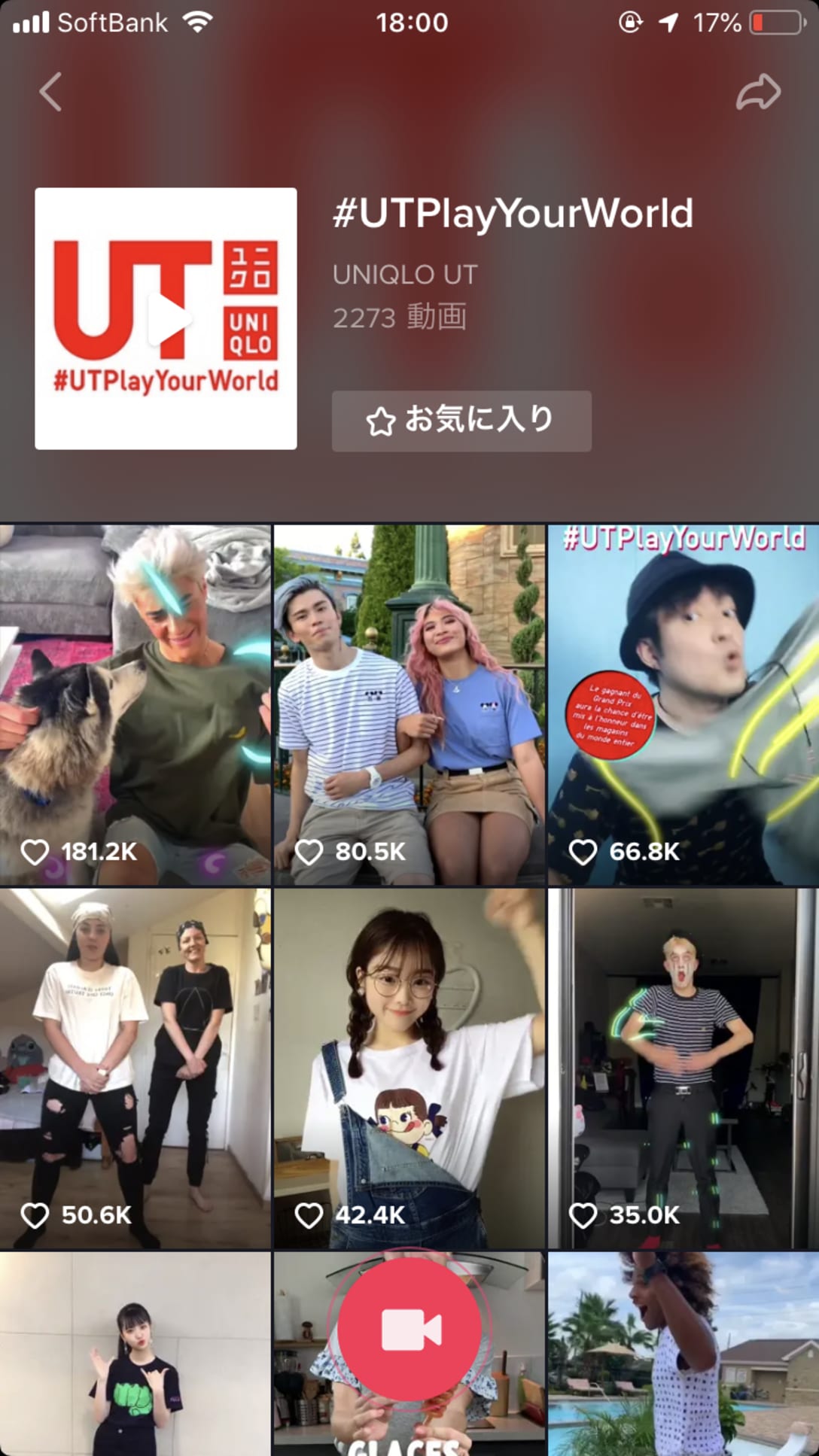Image resolution: width=819 pixels, height=1456 pixels.
Task: Open the video with 50.6K likes
Action: (x=135, y=1068)
